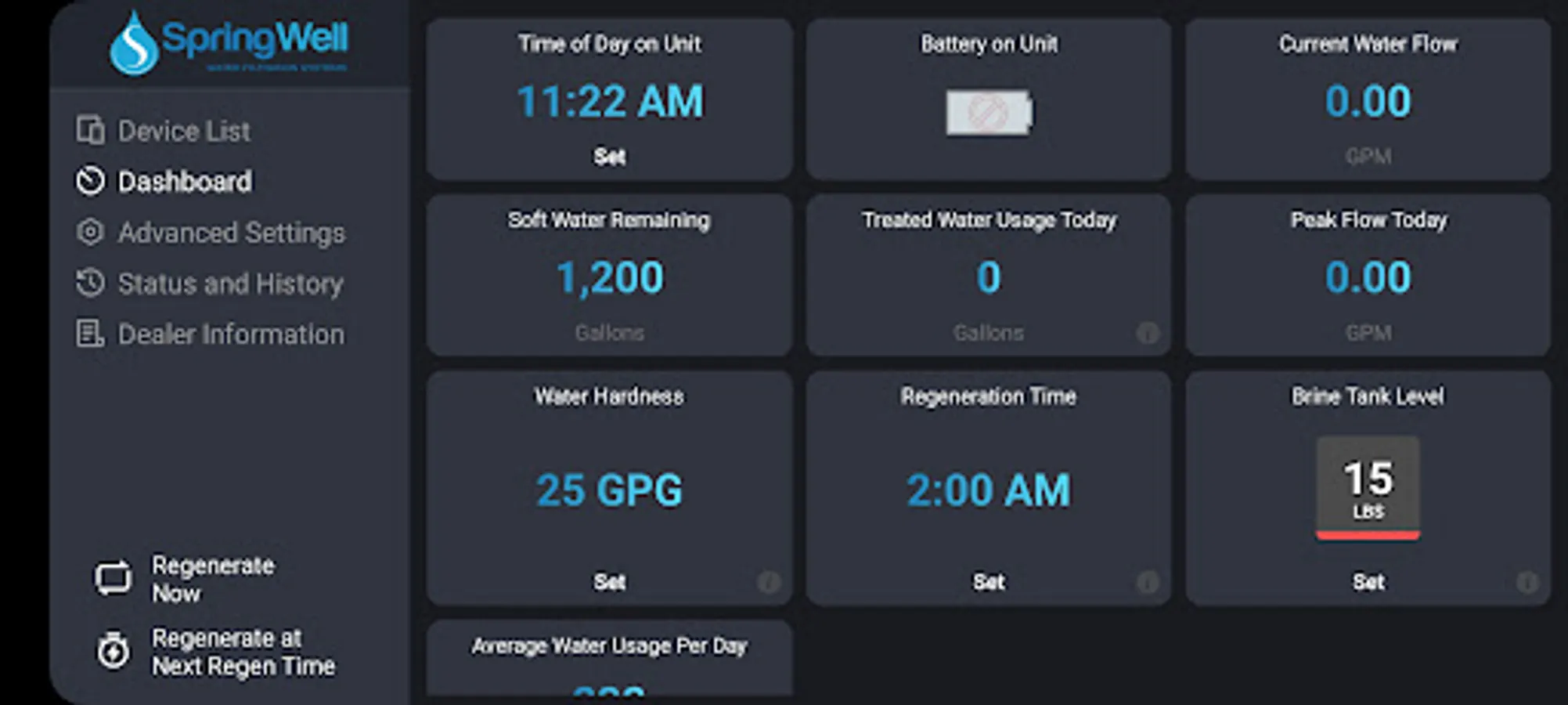The height and width of the screenshot is (705, 1568).
Task: Show info for Brine Tank Level
Action: coord(1527,582)
